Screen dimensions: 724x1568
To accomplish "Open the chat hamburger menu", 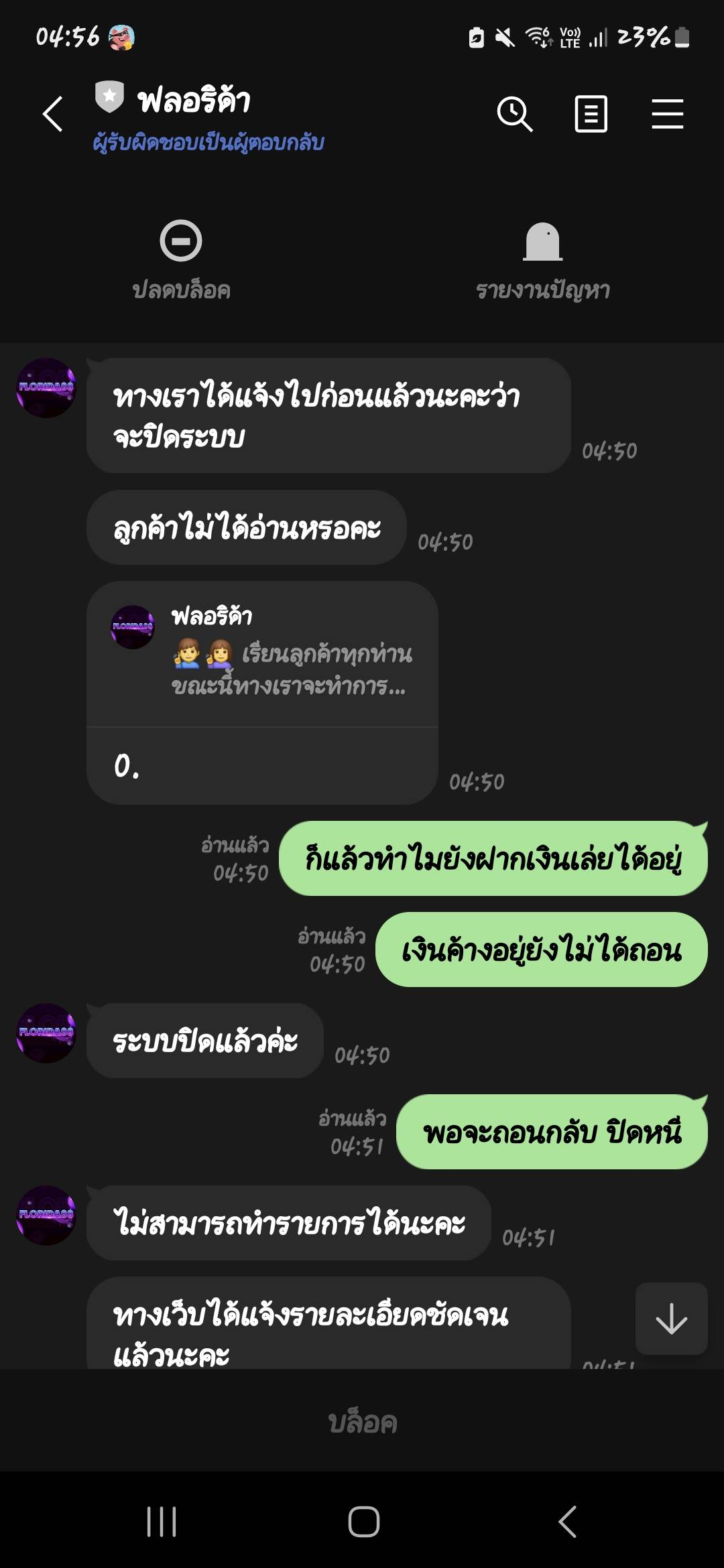I will click(x=667, y=114).
